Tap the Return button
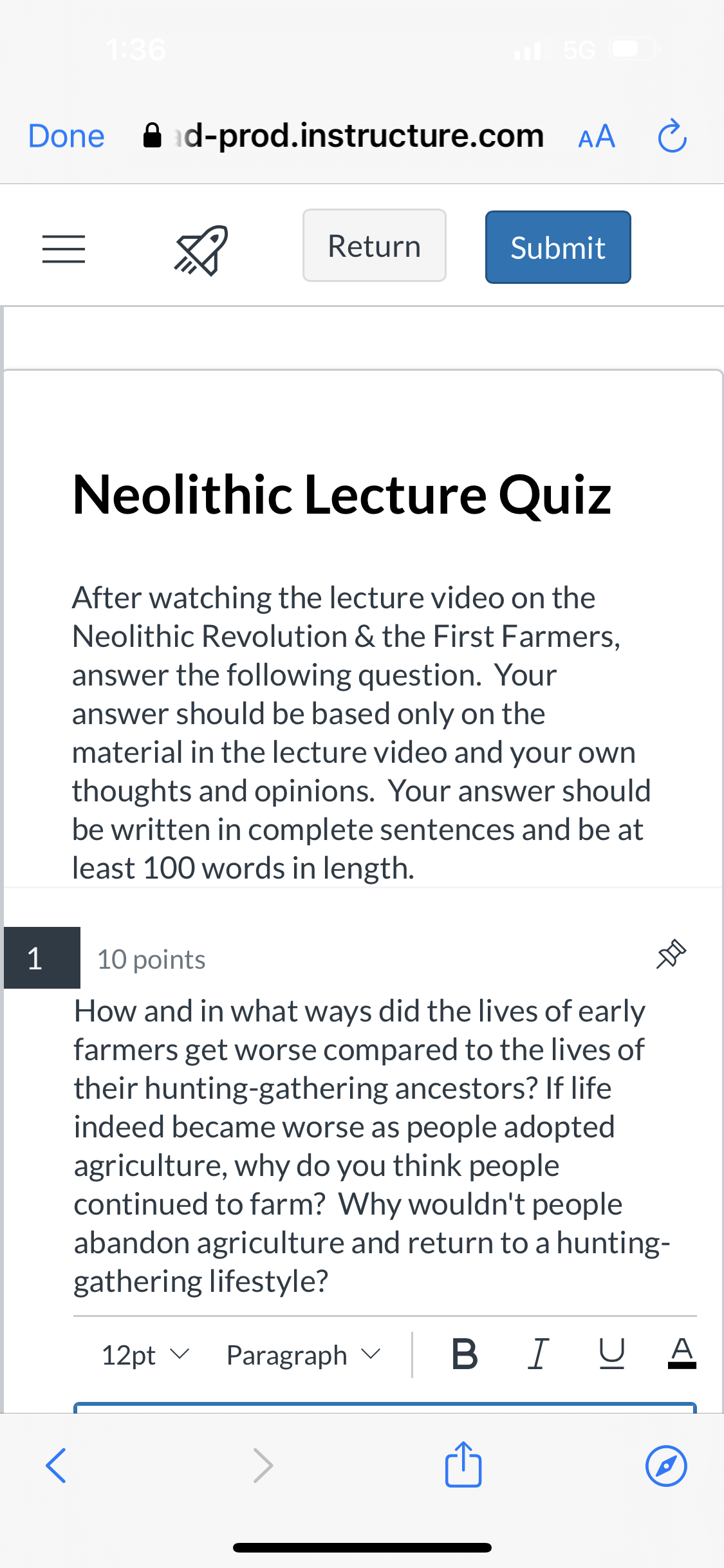Viewport: 724px width, 1568px height. (x=375, y=246)
